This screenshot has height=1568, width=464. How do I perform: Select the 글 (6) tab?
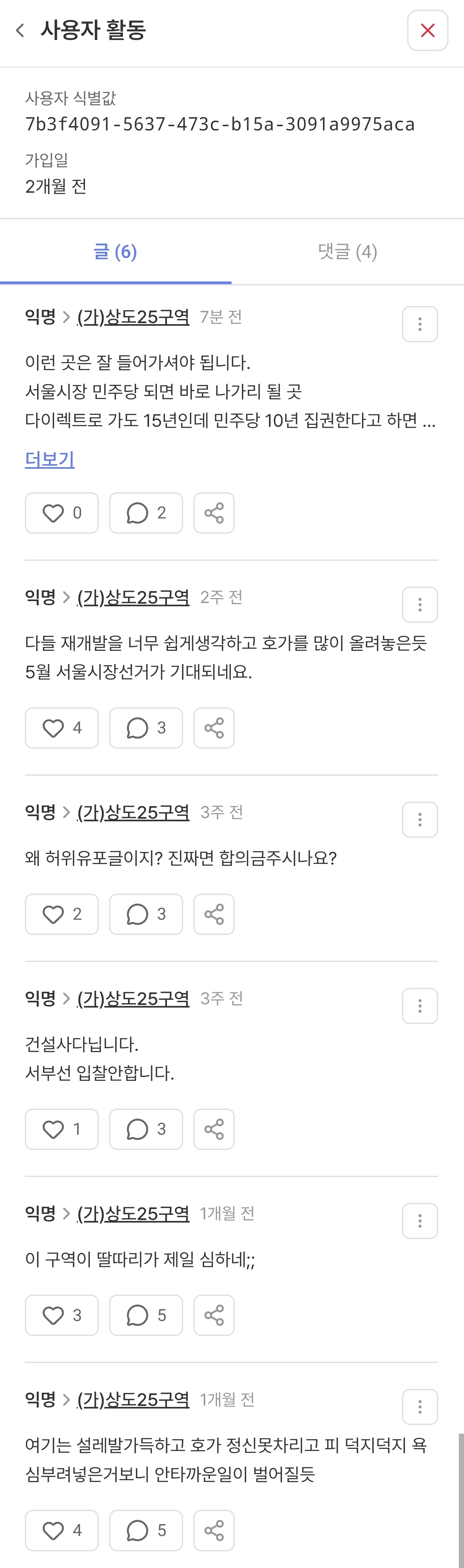click(115, 251)
